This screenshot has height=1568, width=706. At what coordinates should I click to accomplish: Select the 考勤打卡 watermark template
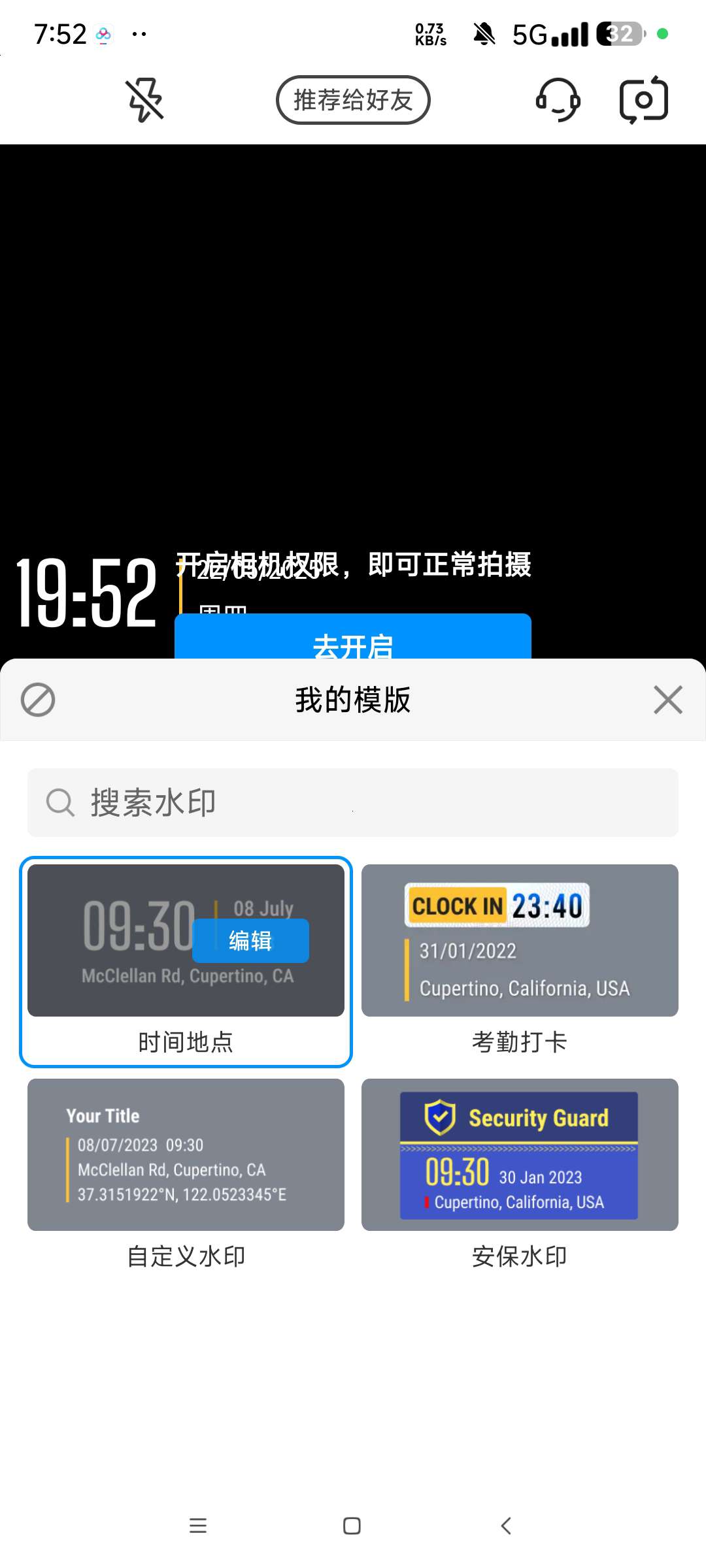point(520,941)
